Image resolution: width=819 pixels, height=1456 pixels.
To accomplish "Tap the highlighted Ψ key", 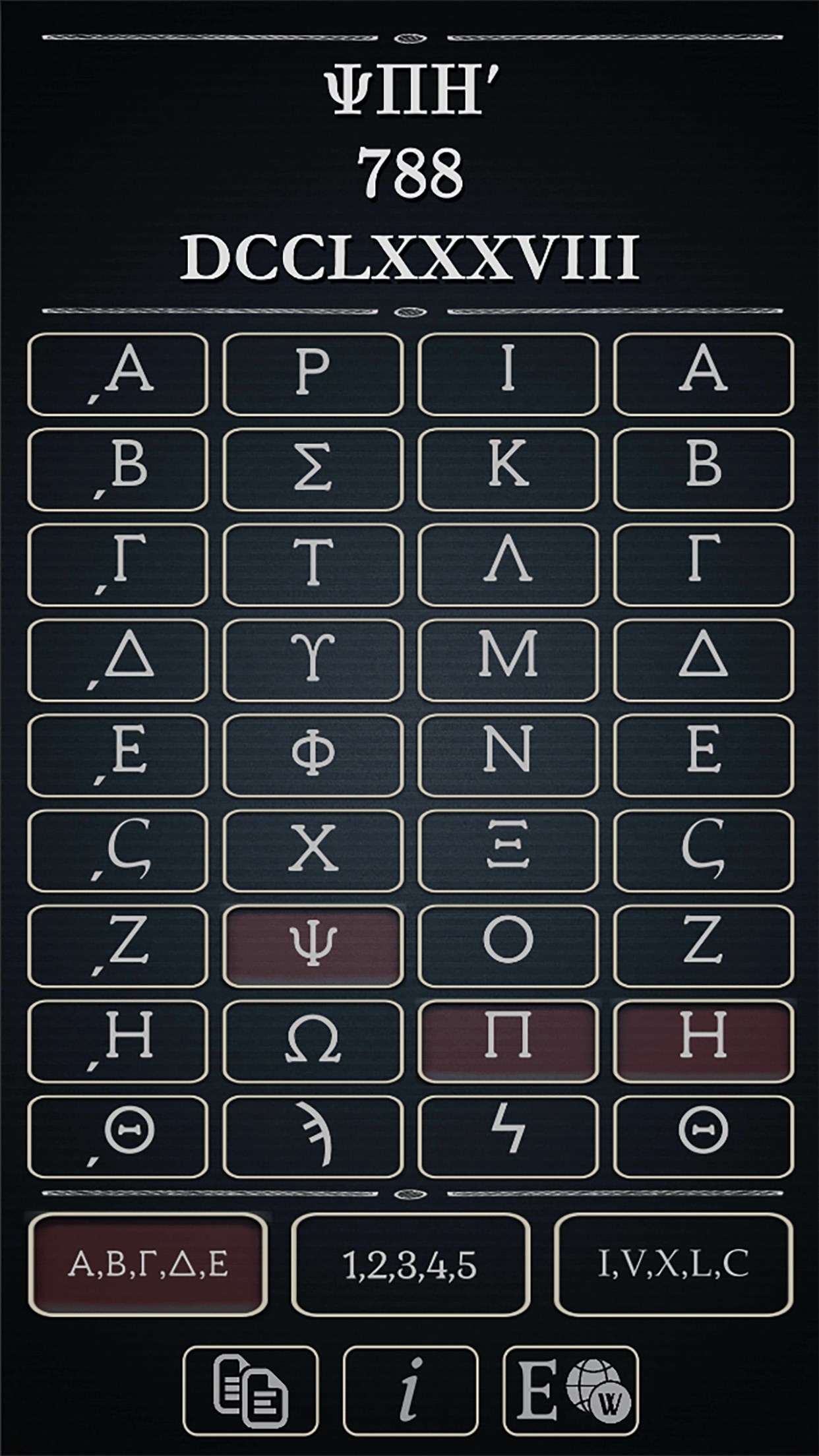I will point(313,946).
